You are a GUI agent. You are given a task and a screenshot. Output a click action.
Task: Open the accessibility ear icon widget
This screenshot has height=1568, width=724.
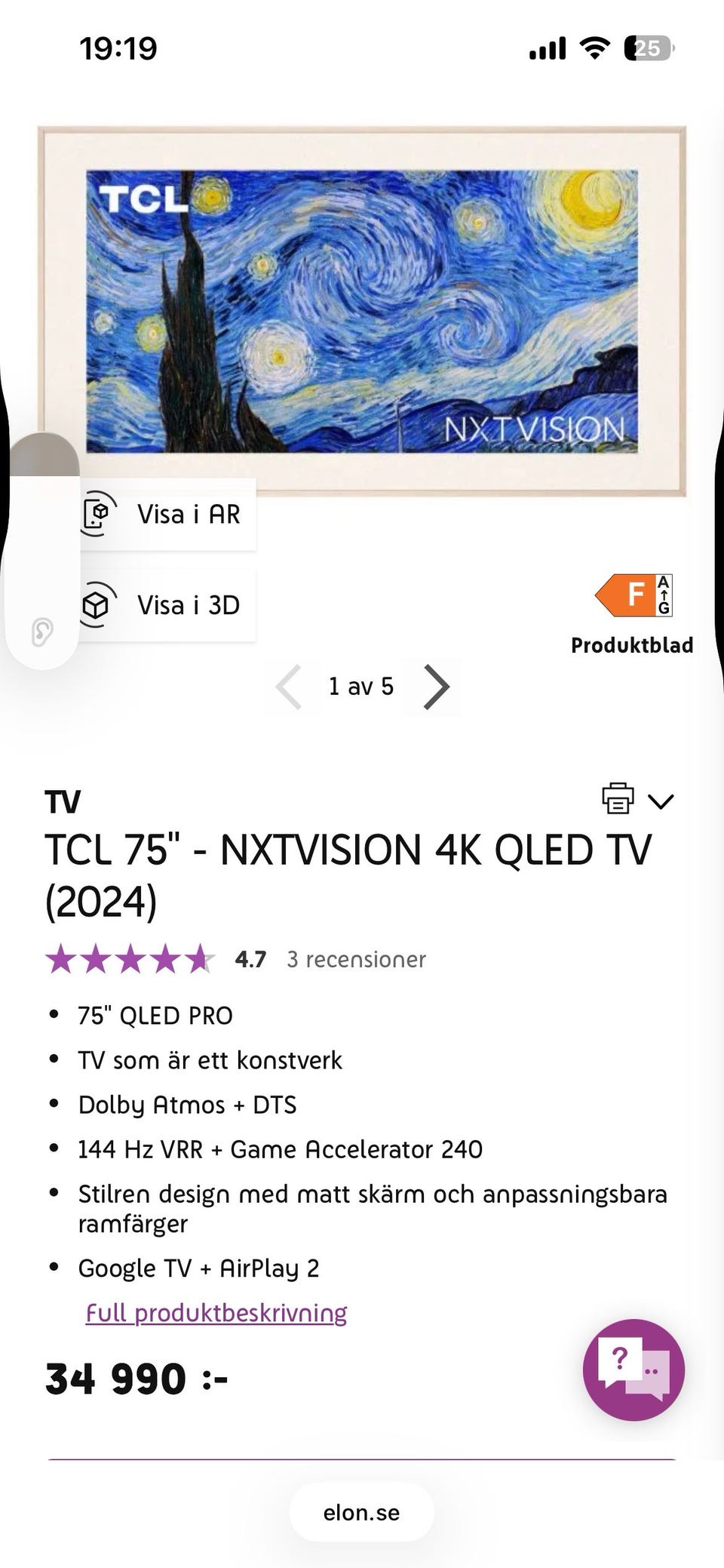42,632
